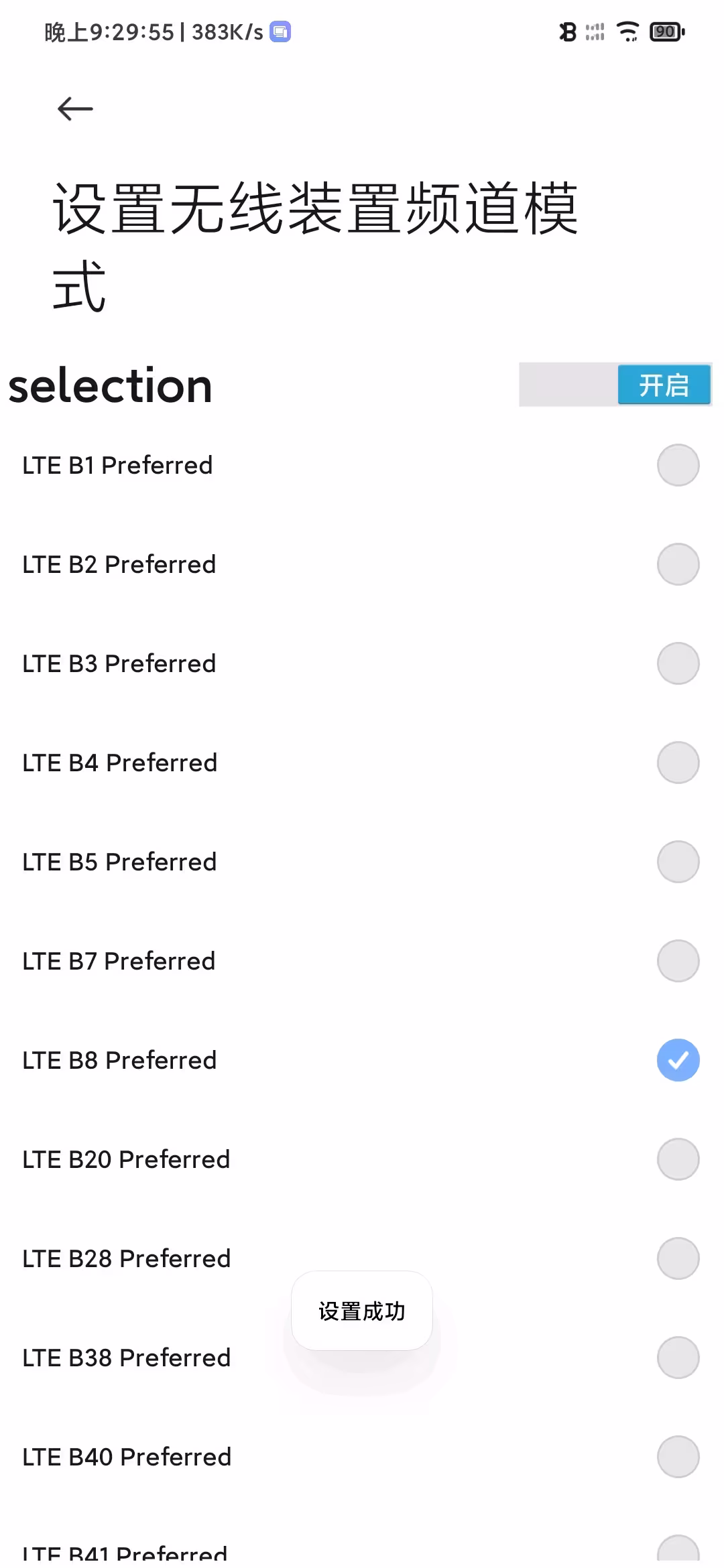Select LTE B1 Preferred
This screenshot has width=724, height=1568.
click(x=362, y=465)
